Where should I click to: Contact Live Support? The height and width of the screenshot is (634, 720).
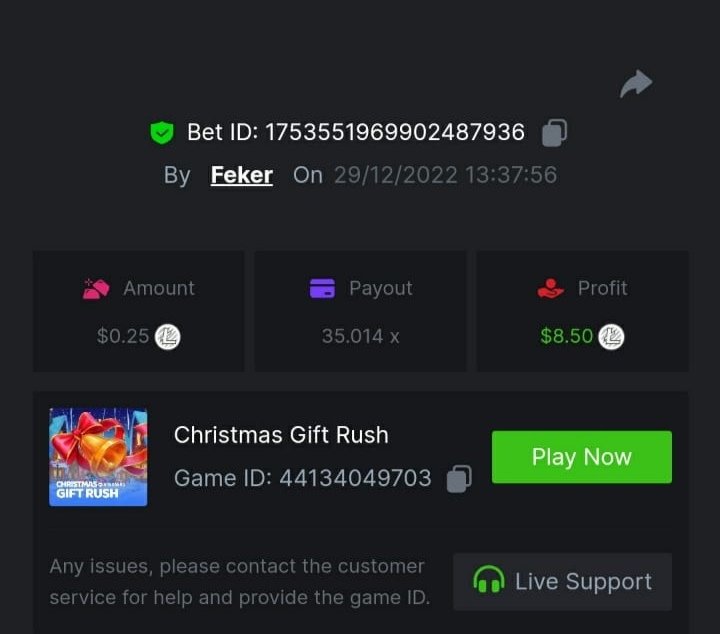click(x=562, y=581)
